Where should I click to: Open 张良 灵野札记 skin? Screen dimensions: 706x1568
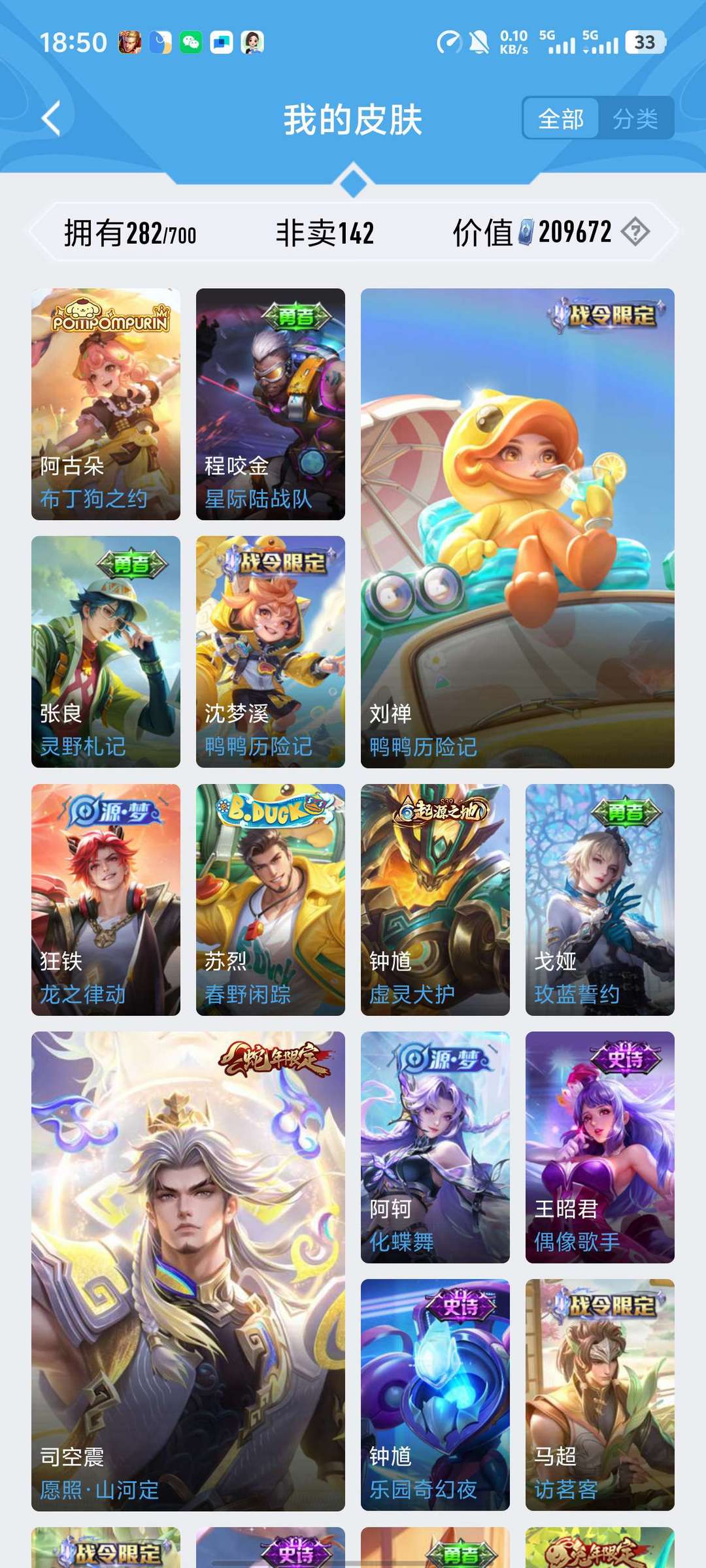106,651
